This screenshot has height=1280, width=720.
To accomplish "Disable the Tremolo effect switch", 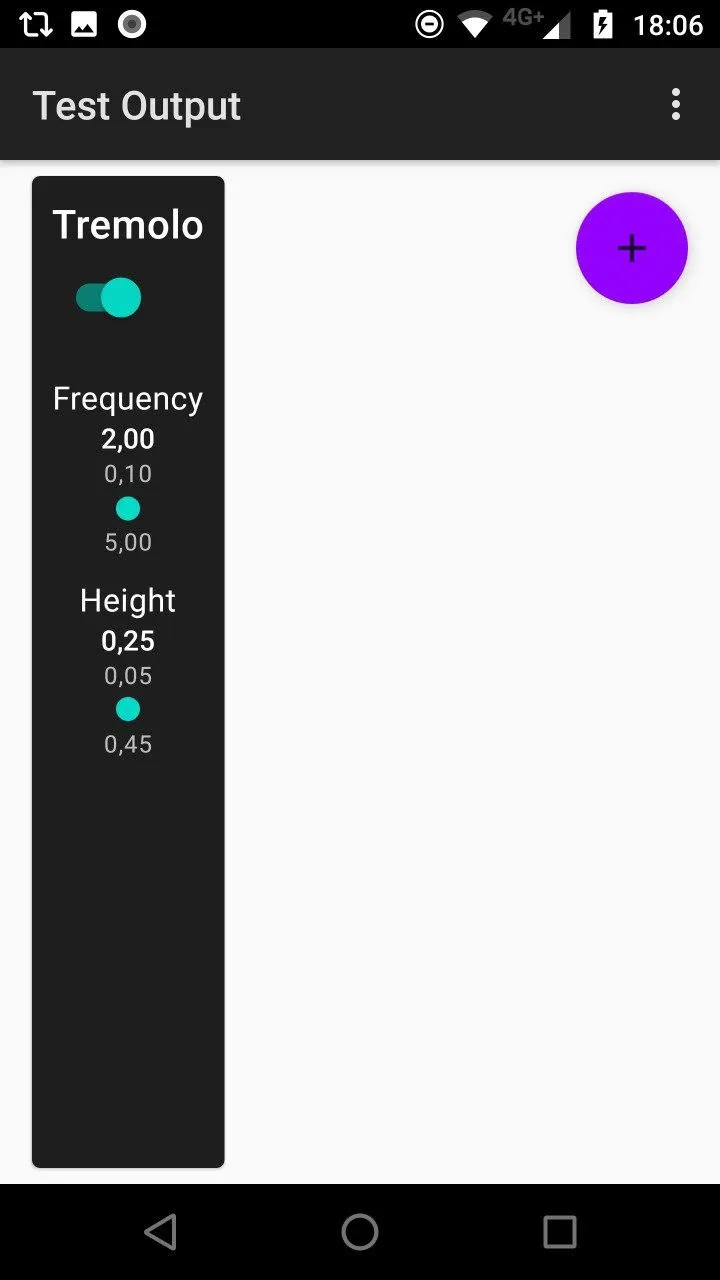I will (109, 298).
